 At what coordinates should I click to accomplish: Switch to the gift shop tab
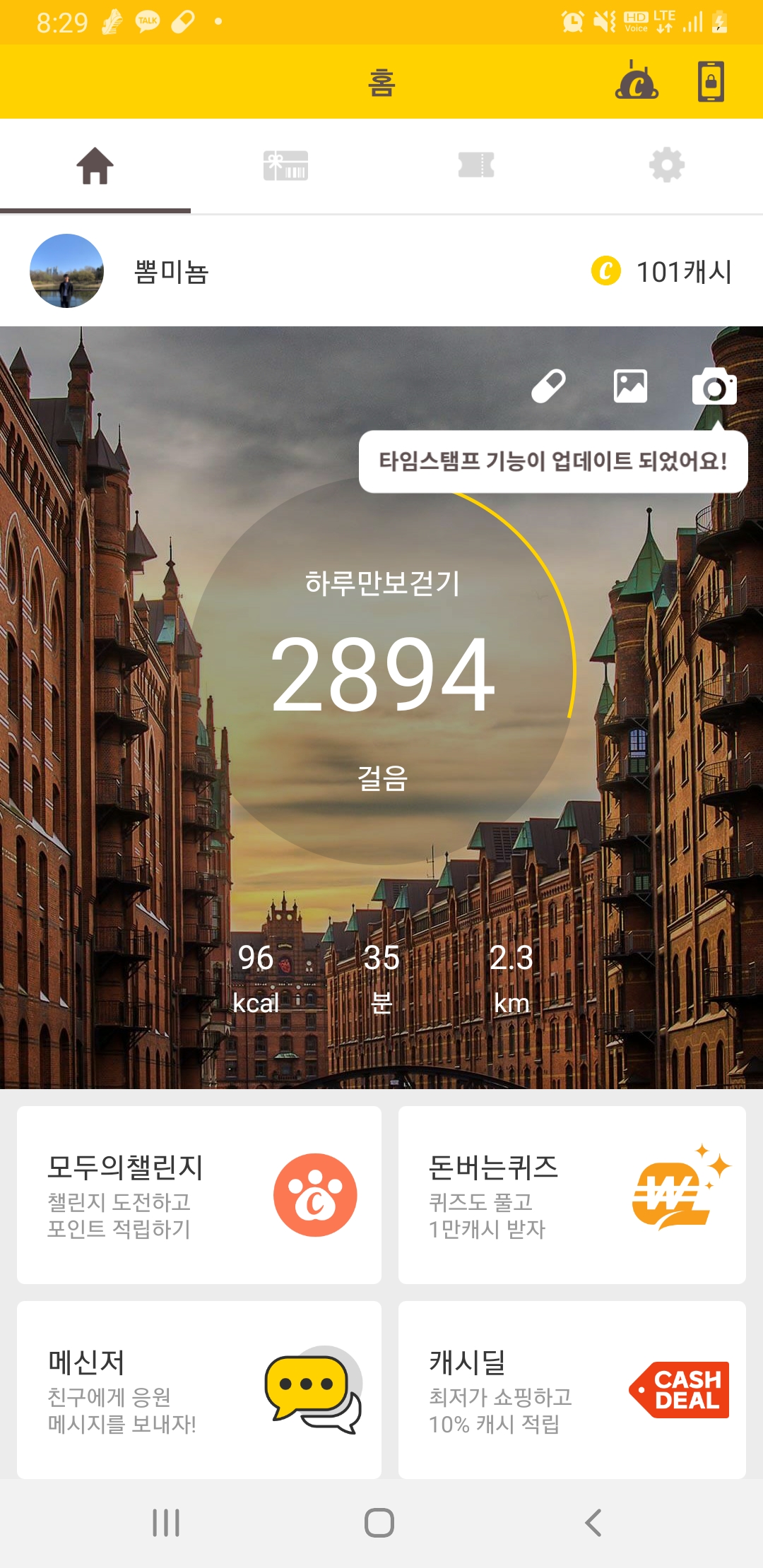[285, 166]
